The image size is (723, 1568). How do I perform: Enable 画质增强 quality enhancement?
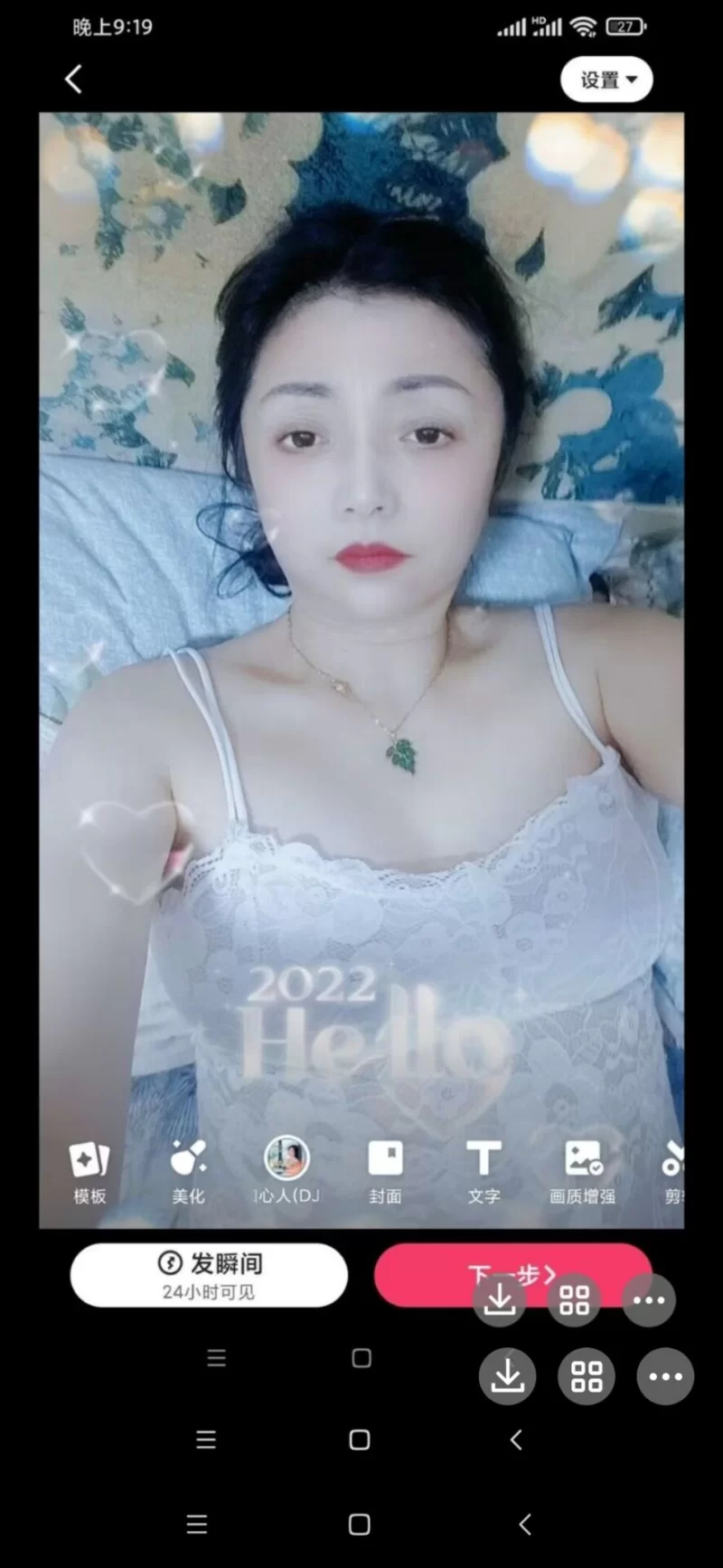coord(582,1171)
